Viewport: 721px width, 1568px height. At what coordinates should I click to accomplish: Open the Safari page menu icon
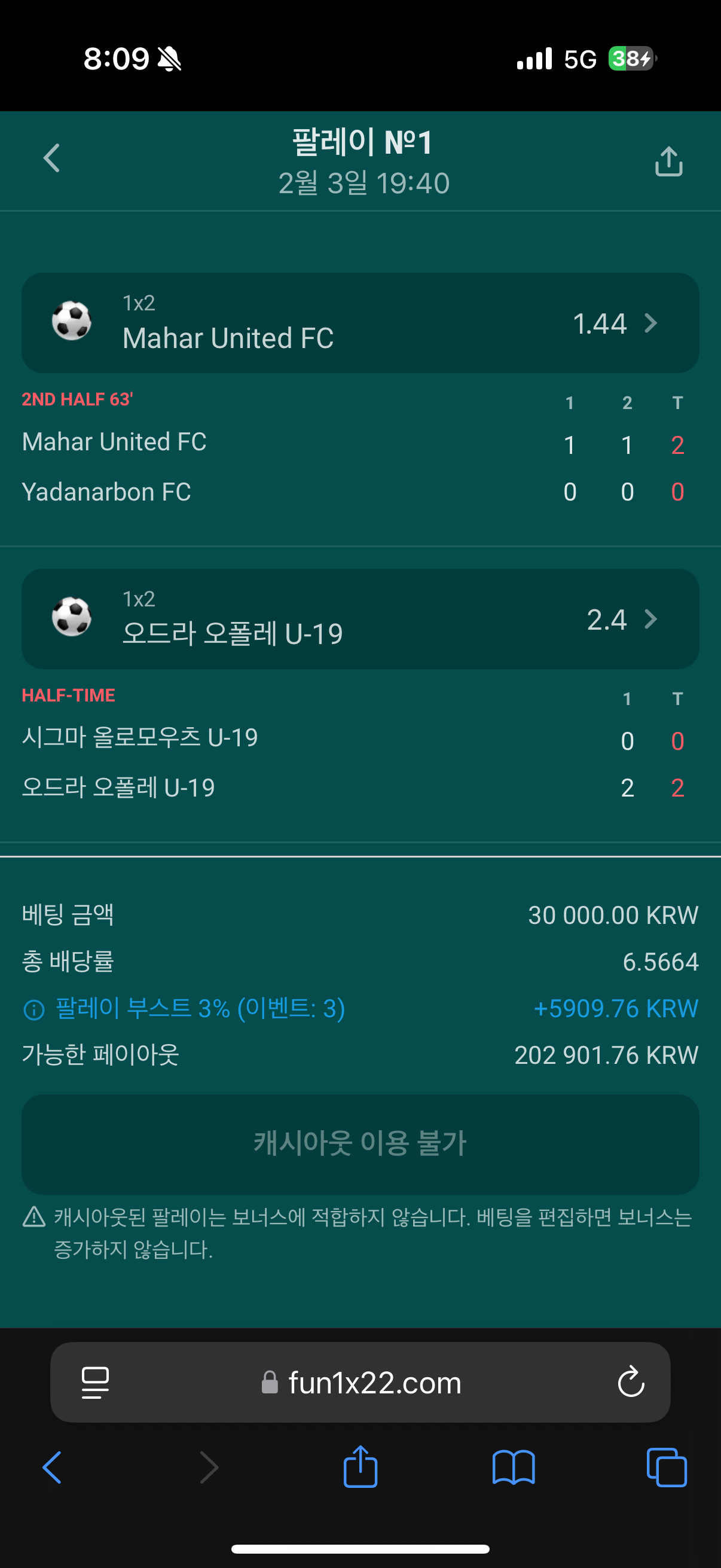point(96,1382)
